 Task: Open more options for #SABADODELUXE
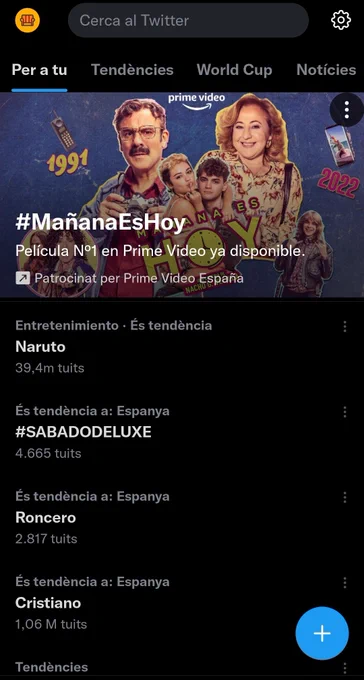point(344,412)
